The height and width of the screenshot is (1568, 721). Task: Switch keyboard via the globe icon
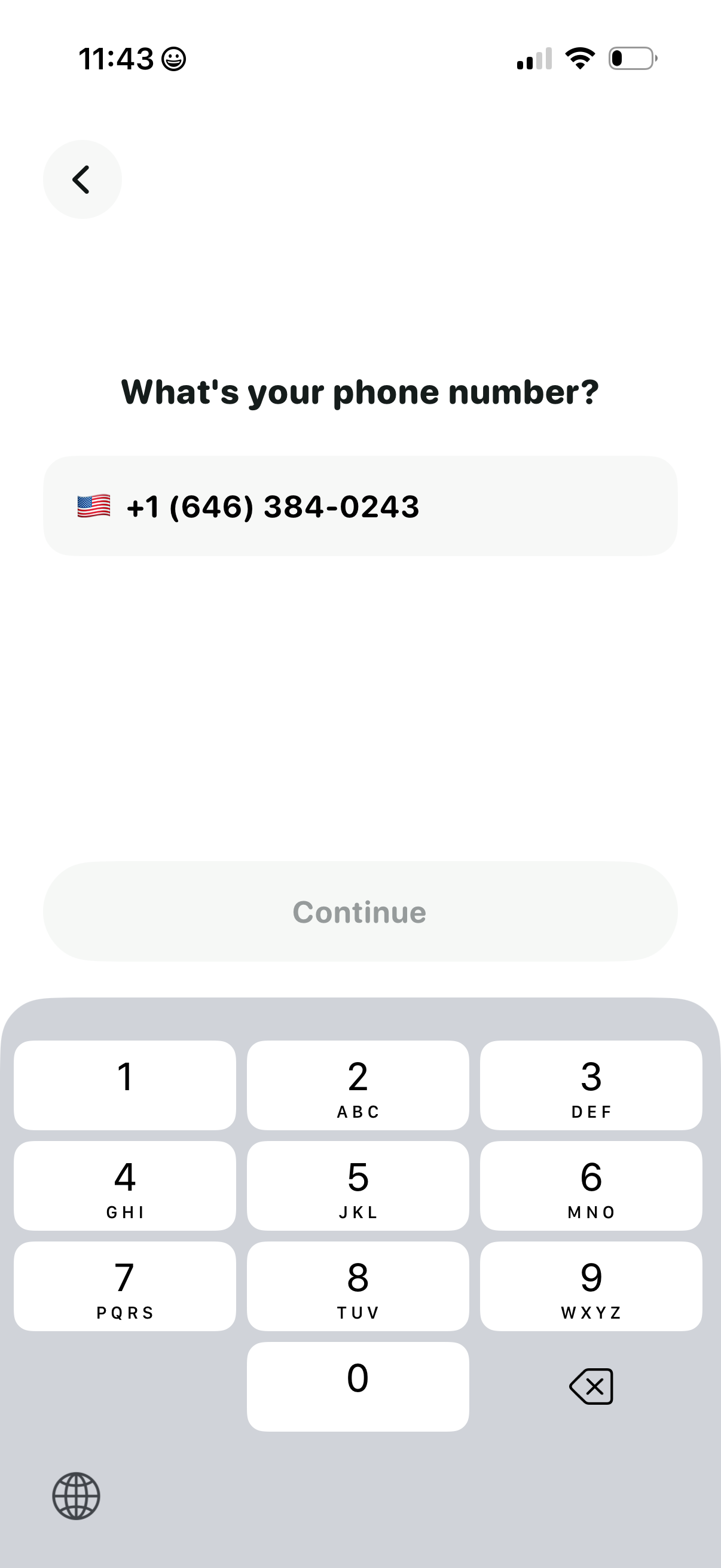[x=76, y=1496]
